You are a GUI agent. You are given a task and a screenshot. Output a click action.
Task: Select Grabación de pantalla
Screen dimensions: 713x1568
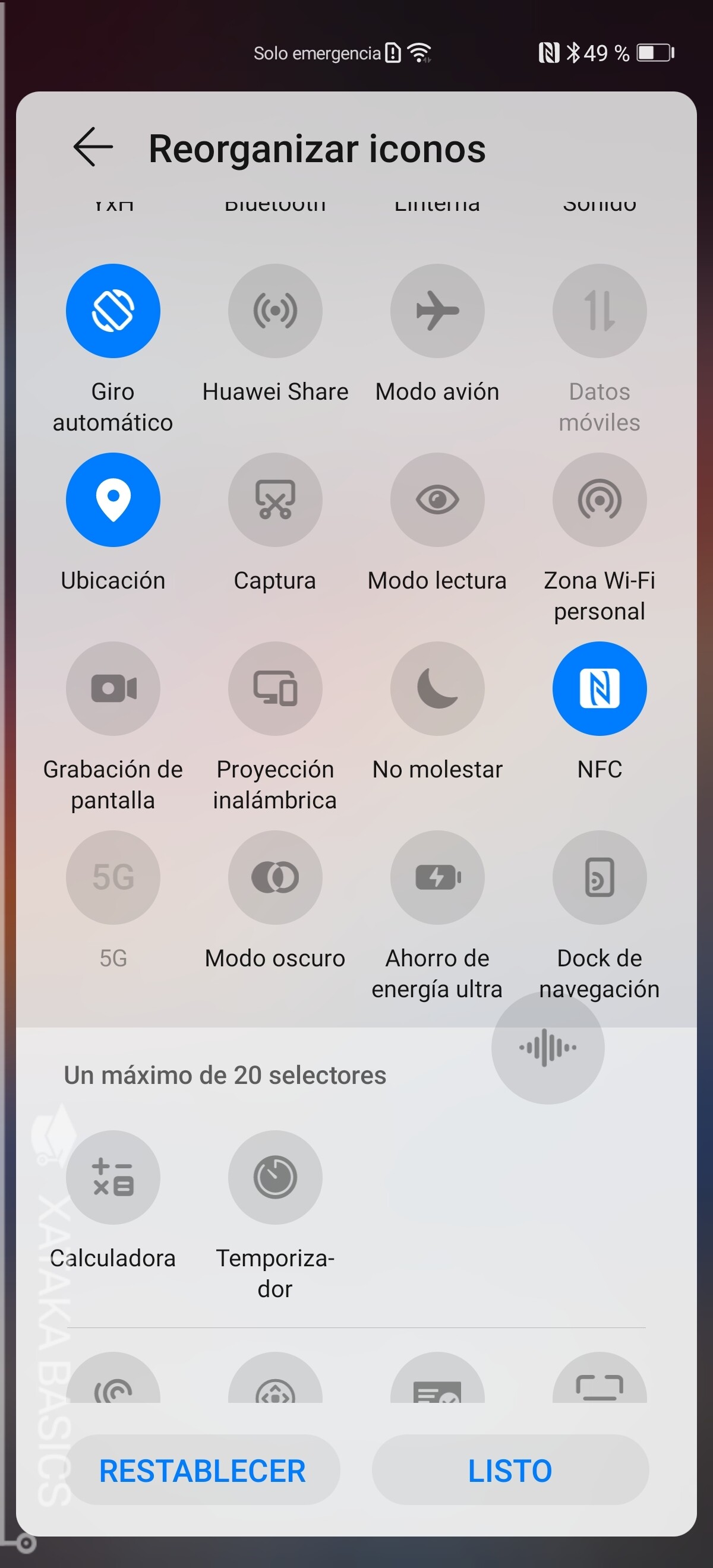[113, 688]
